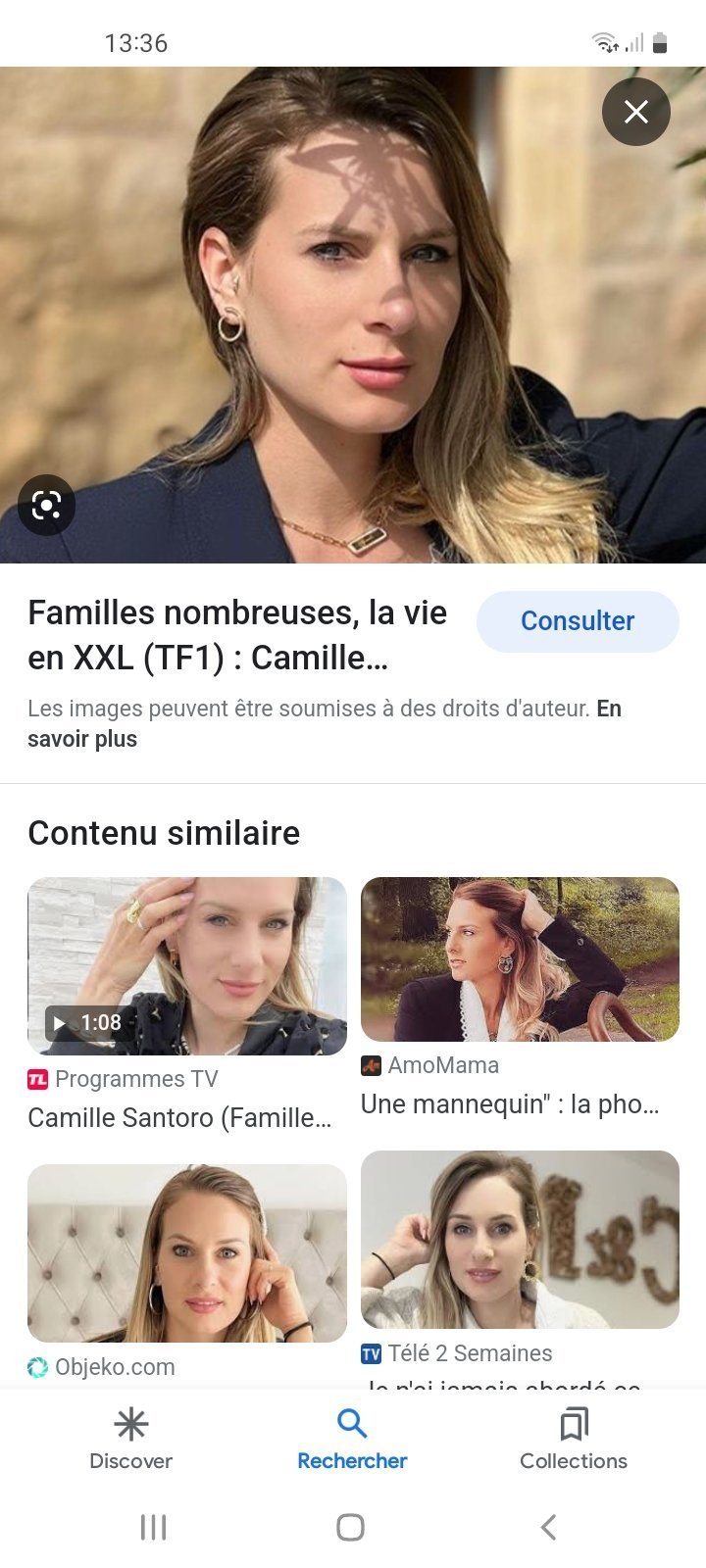706x1568 pixels.
Task: Go to the Collections tab
Action: point(574,1439)
